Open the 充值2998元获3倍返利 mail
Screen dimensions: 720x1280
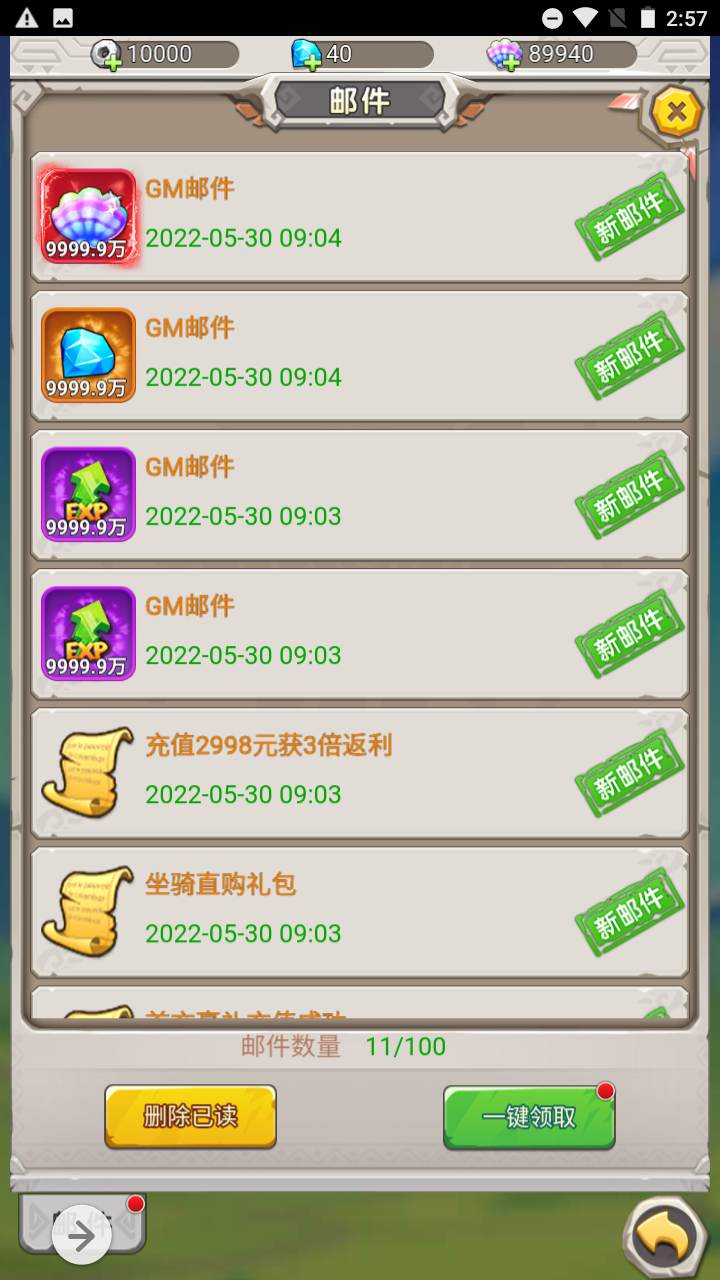click(x=360, y=773)
